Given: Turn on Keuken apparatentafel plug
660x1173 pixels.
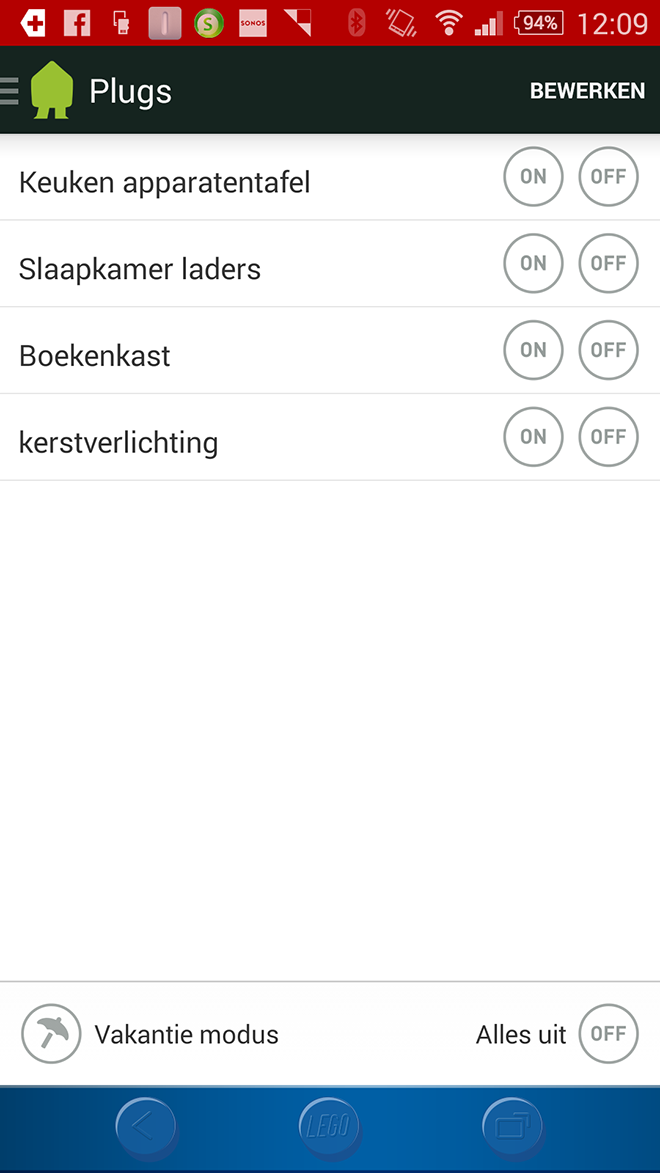Looking at the screenshot, I should pyautogui.click(x=533, y=177).
